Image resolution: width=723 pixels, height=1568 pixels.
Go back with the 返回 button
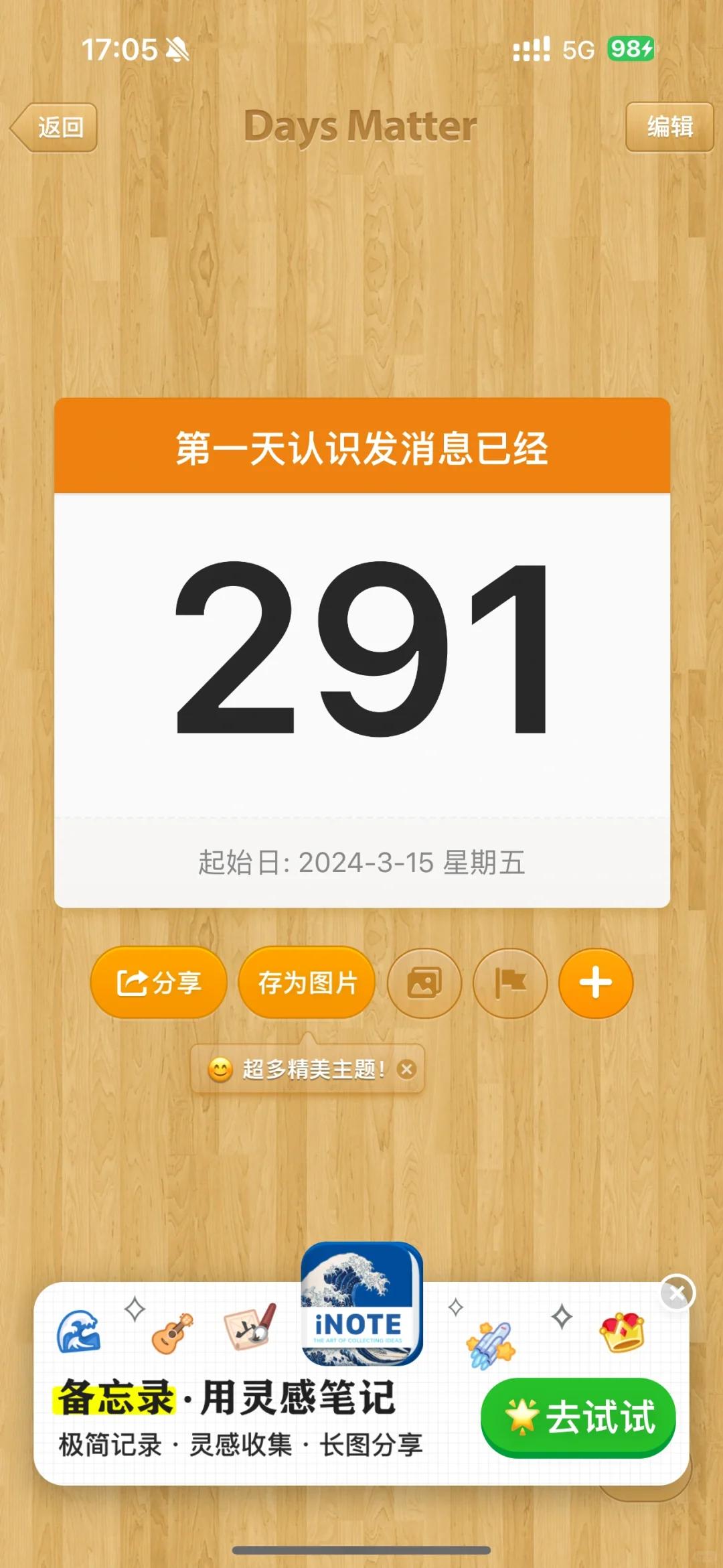(x=55, y=127)
